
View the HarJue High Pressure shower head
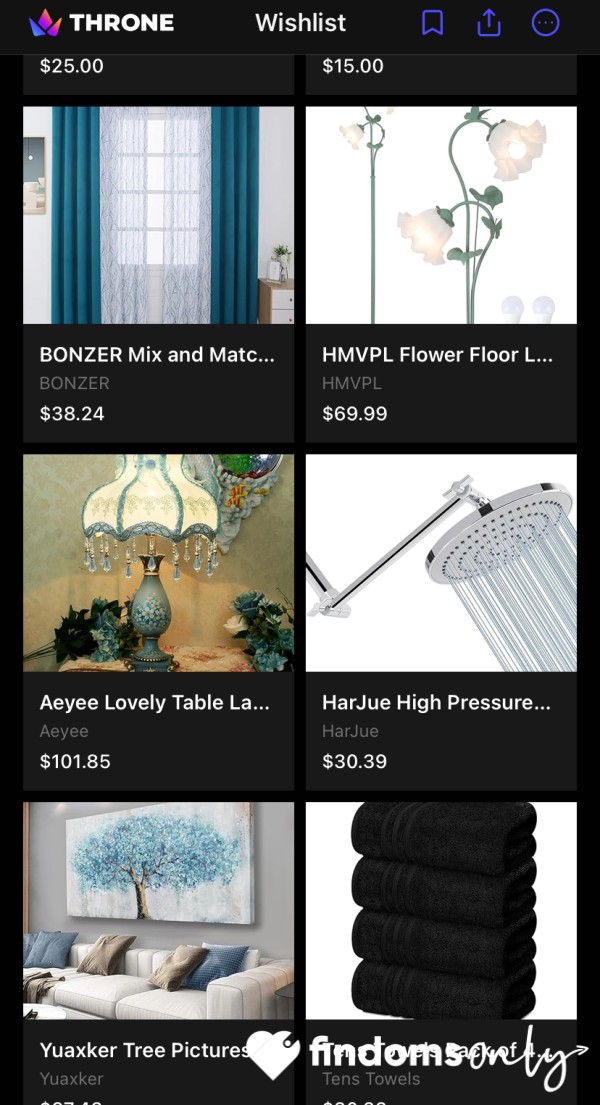coord(441,622)
